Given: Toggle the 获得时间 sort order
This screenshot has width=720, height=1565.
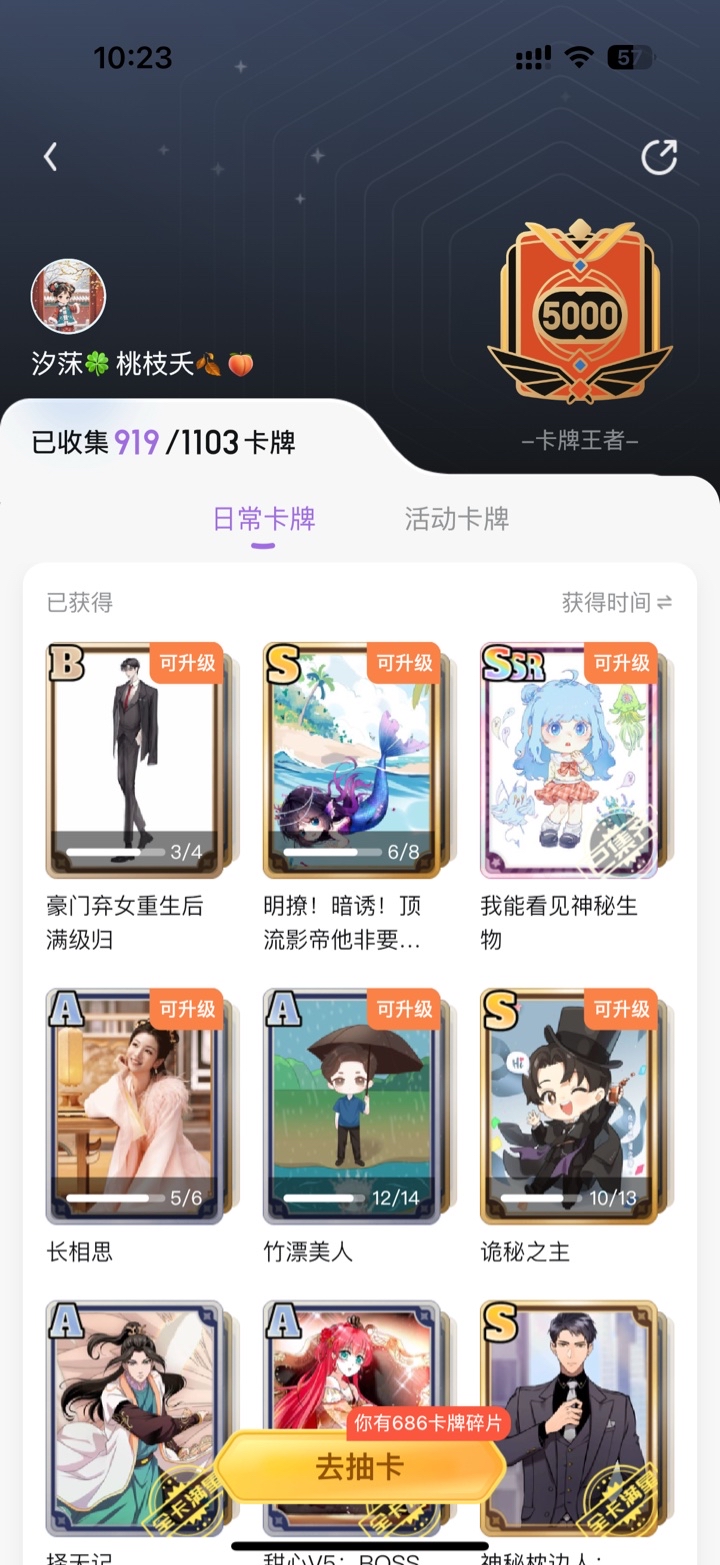Looking at the screenshot, I should pyautogui.click(x=617, y=602).
